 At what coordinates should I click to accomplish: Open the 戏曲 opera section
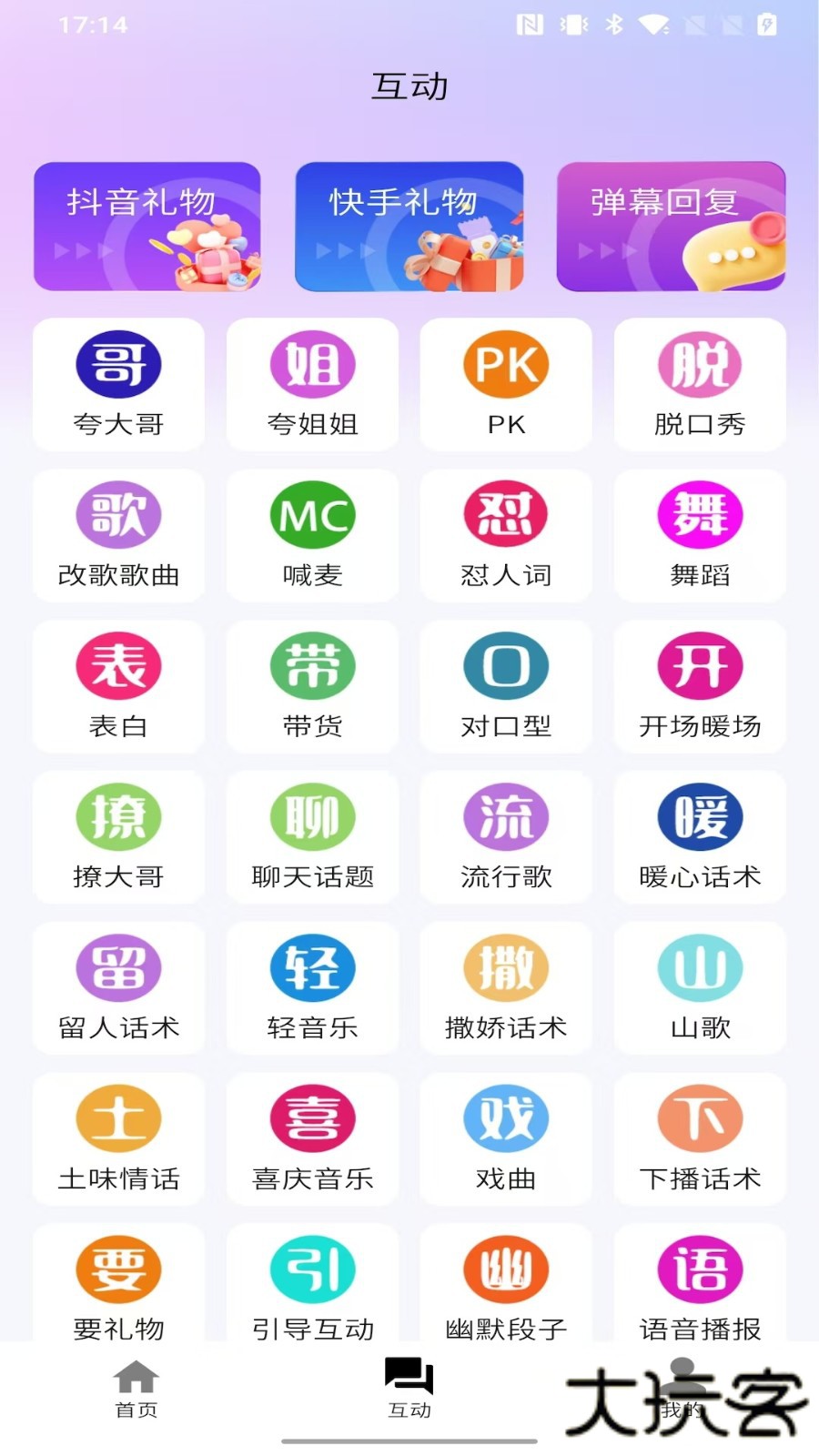click(506, 1139)
